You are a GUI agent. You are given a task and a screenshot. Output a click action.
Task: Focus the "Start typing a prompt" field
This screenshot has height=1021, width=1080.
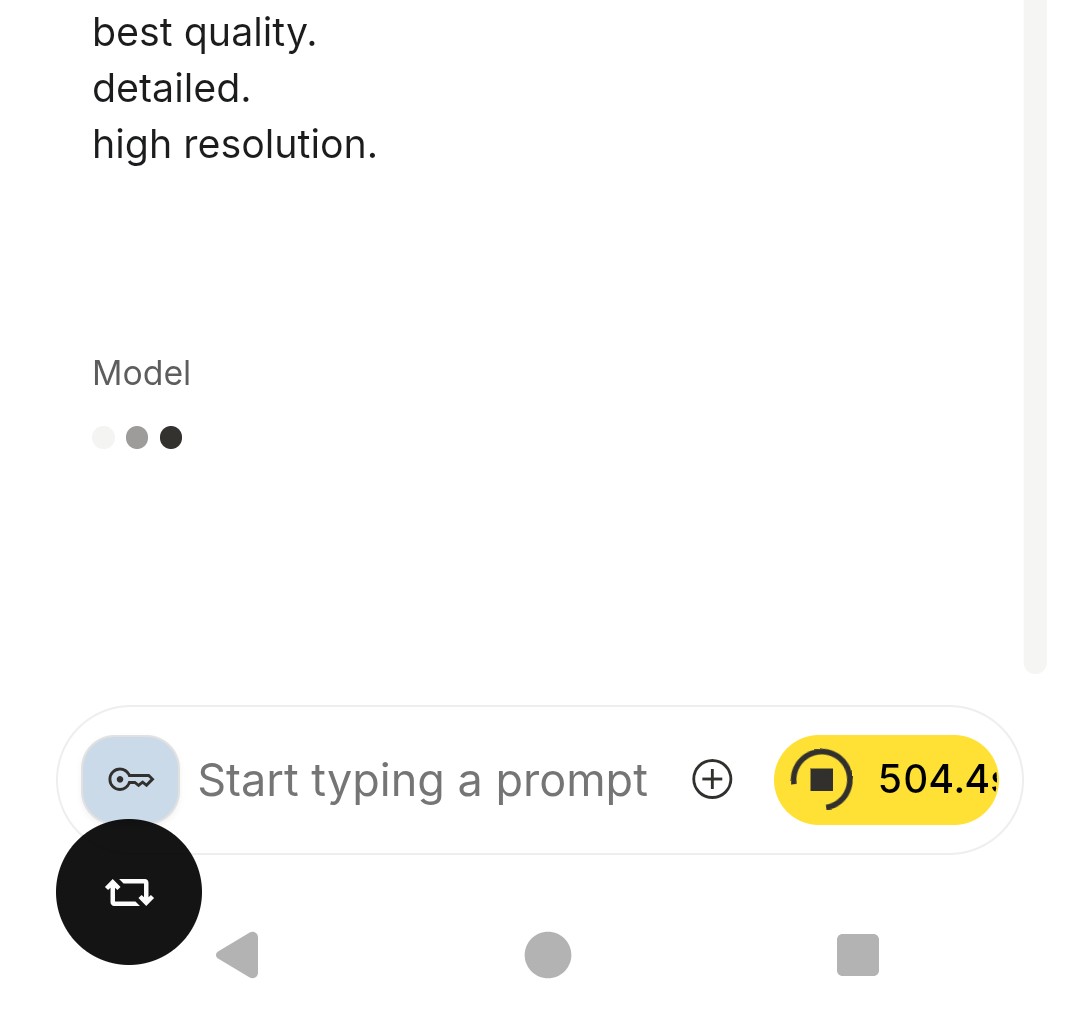422,780
